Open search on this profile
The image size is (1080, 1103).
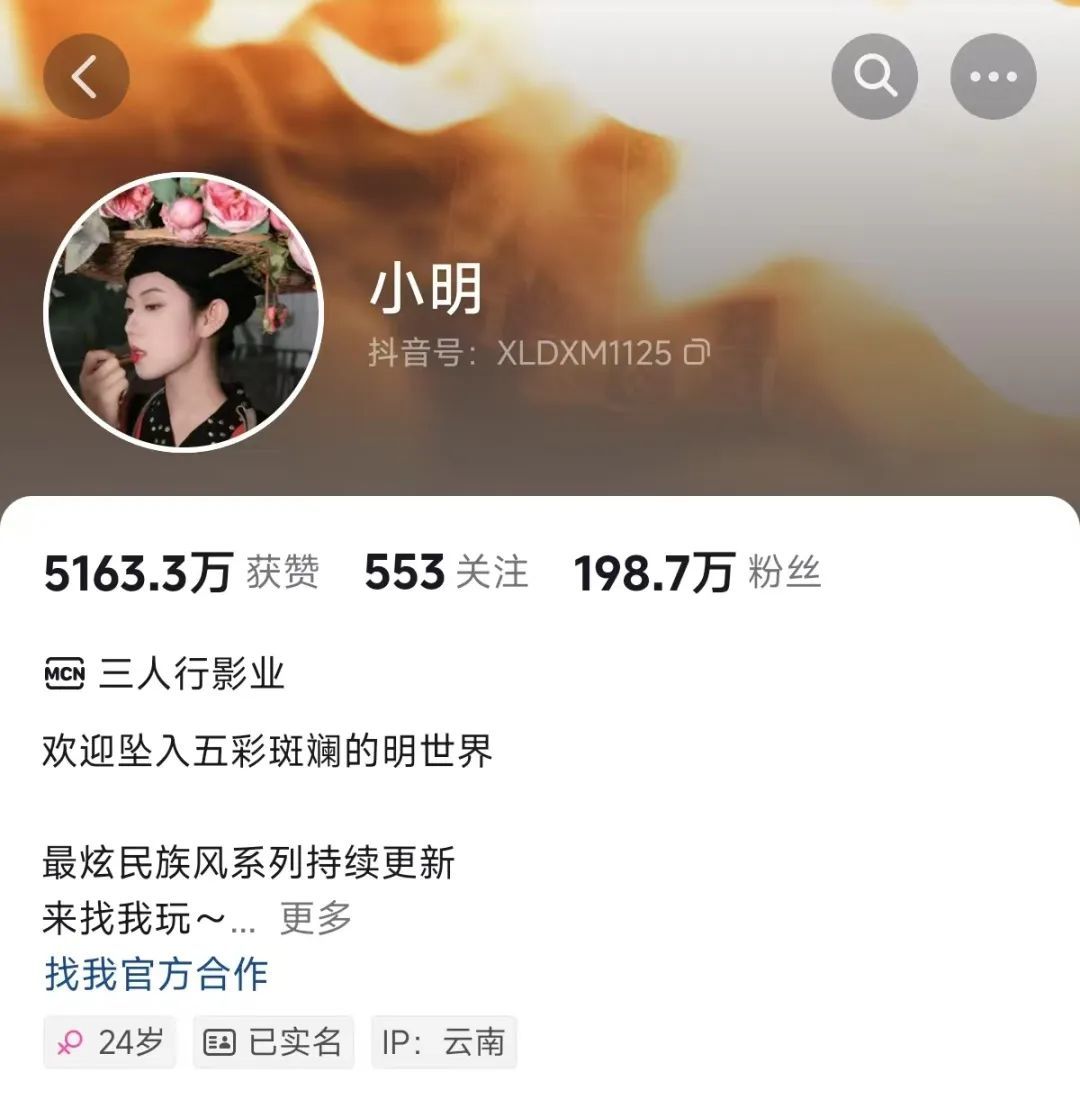[875, 77]
